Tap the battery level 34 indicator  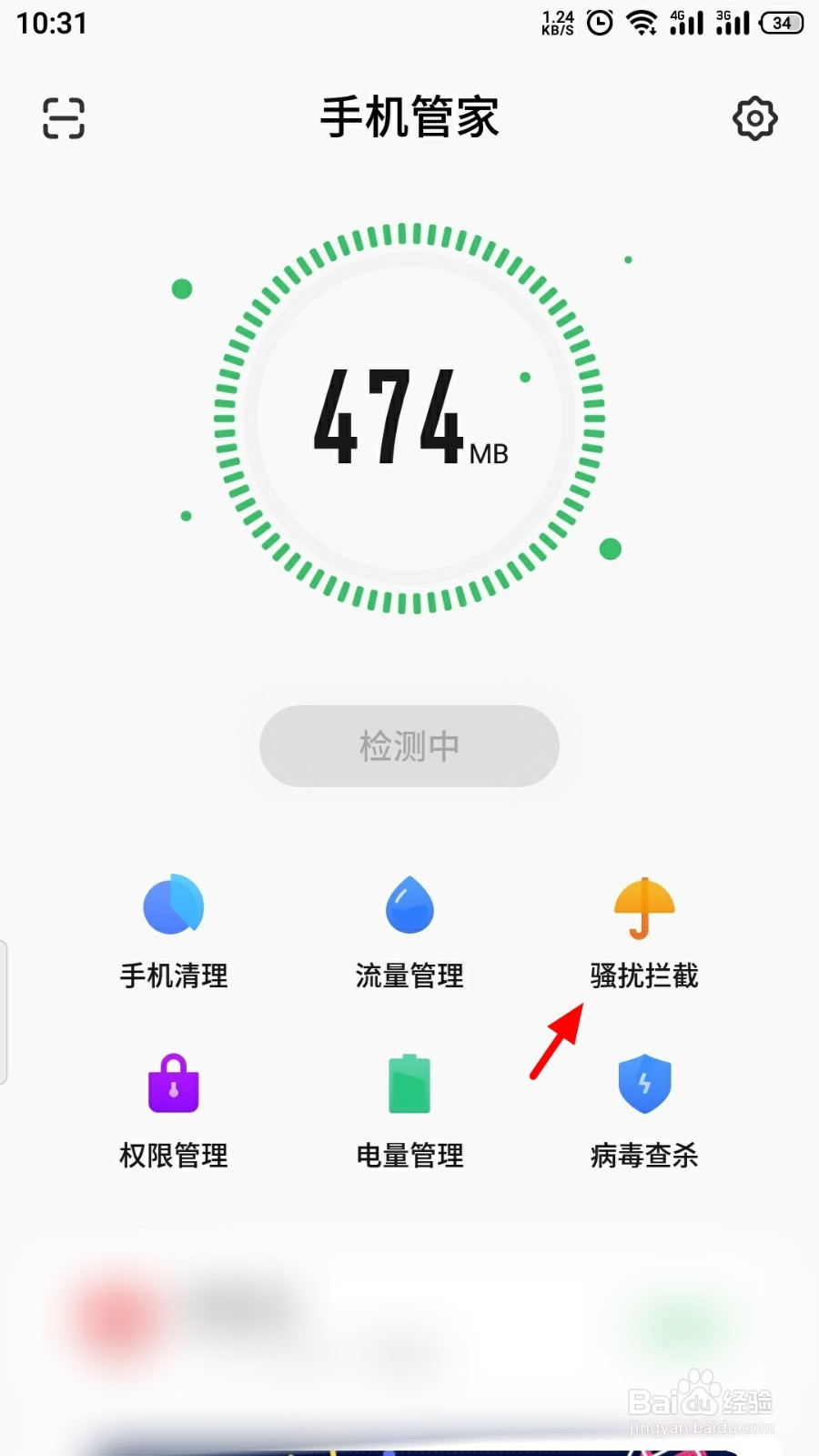779,23
